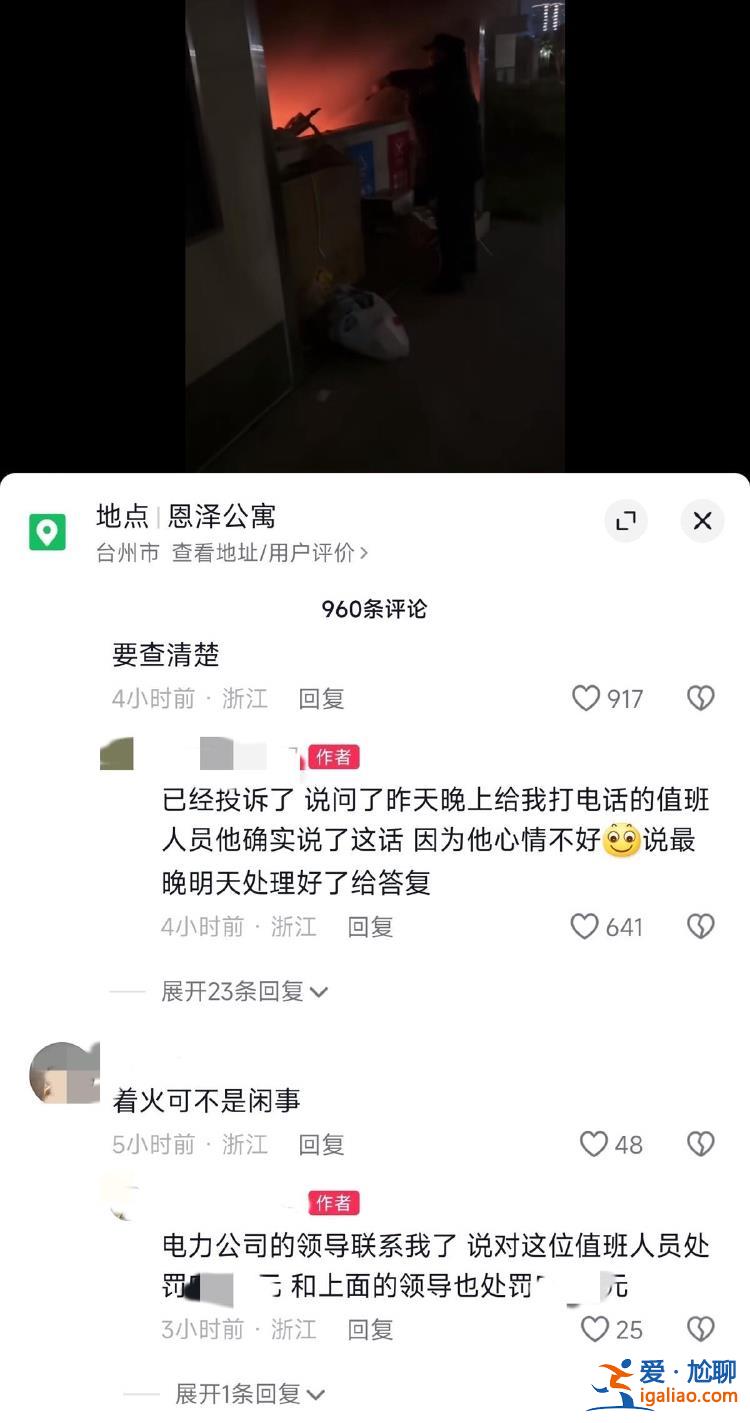Like the author's reply 已经投诉了
The image size is (750, 1423).
[x=585, y=927]
